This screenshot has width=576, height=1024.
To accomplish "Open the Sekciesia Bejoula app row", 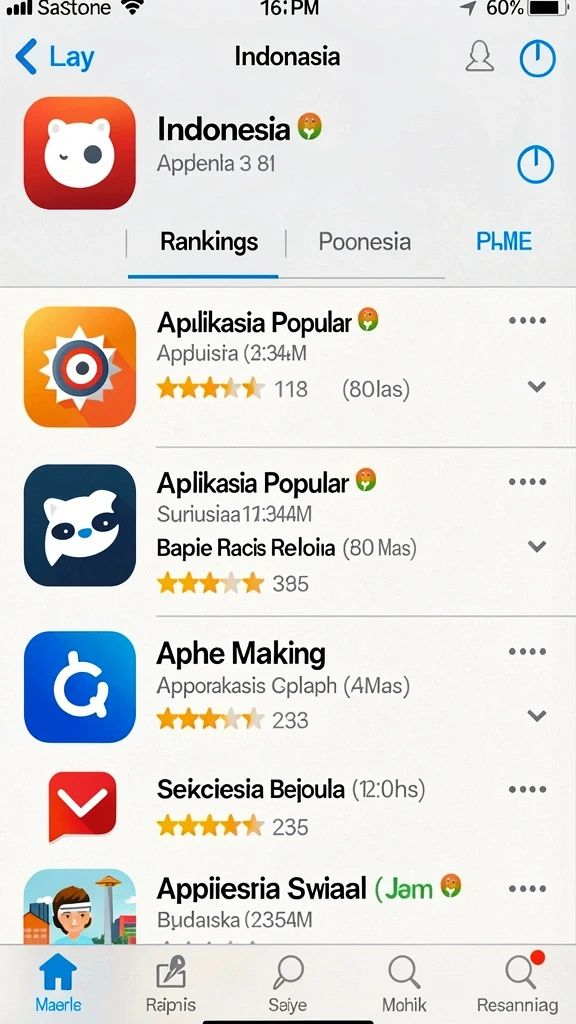I will [288, 807].
